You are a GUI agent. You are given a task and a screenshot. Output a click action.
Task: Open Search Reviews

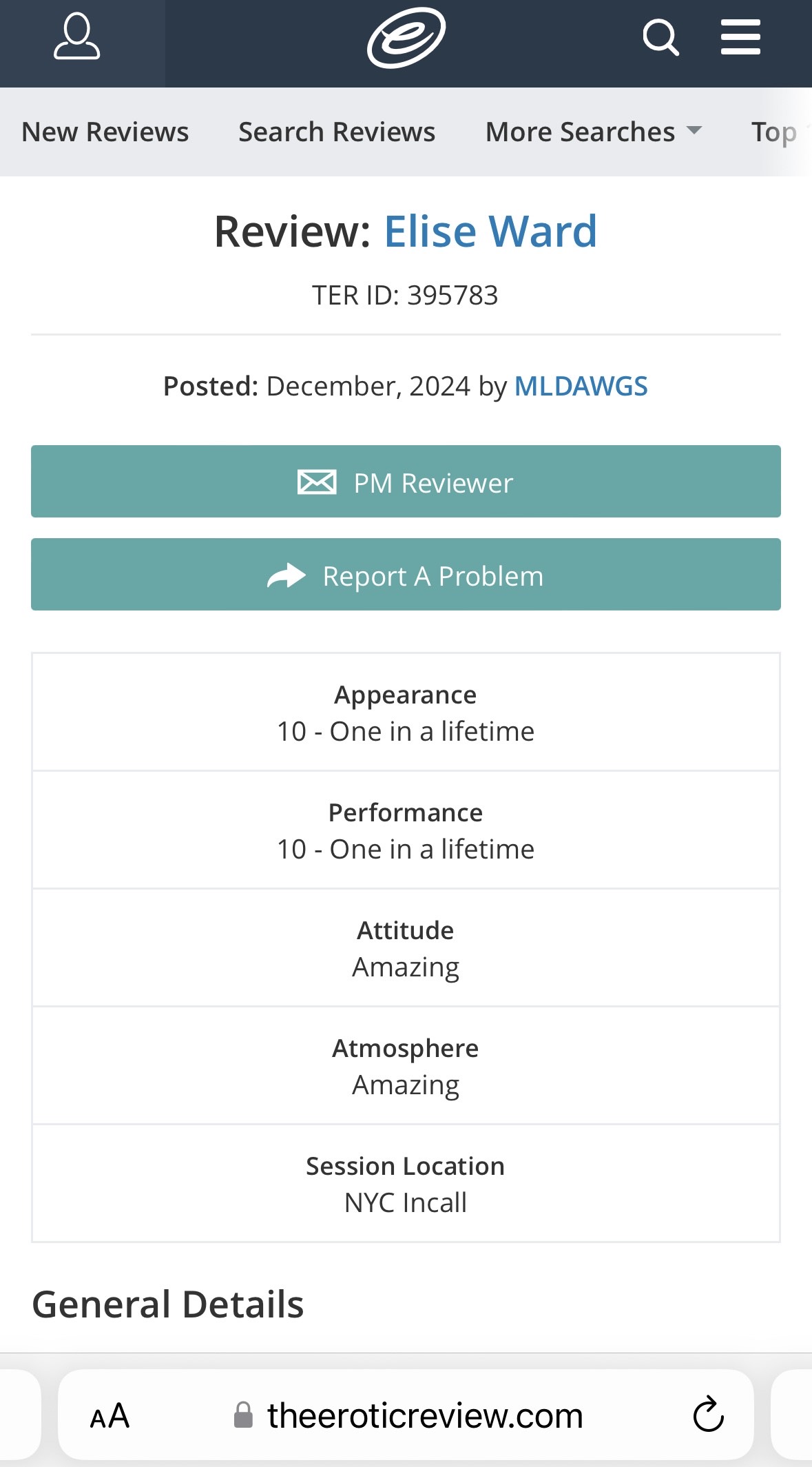[x=337, y=132]
